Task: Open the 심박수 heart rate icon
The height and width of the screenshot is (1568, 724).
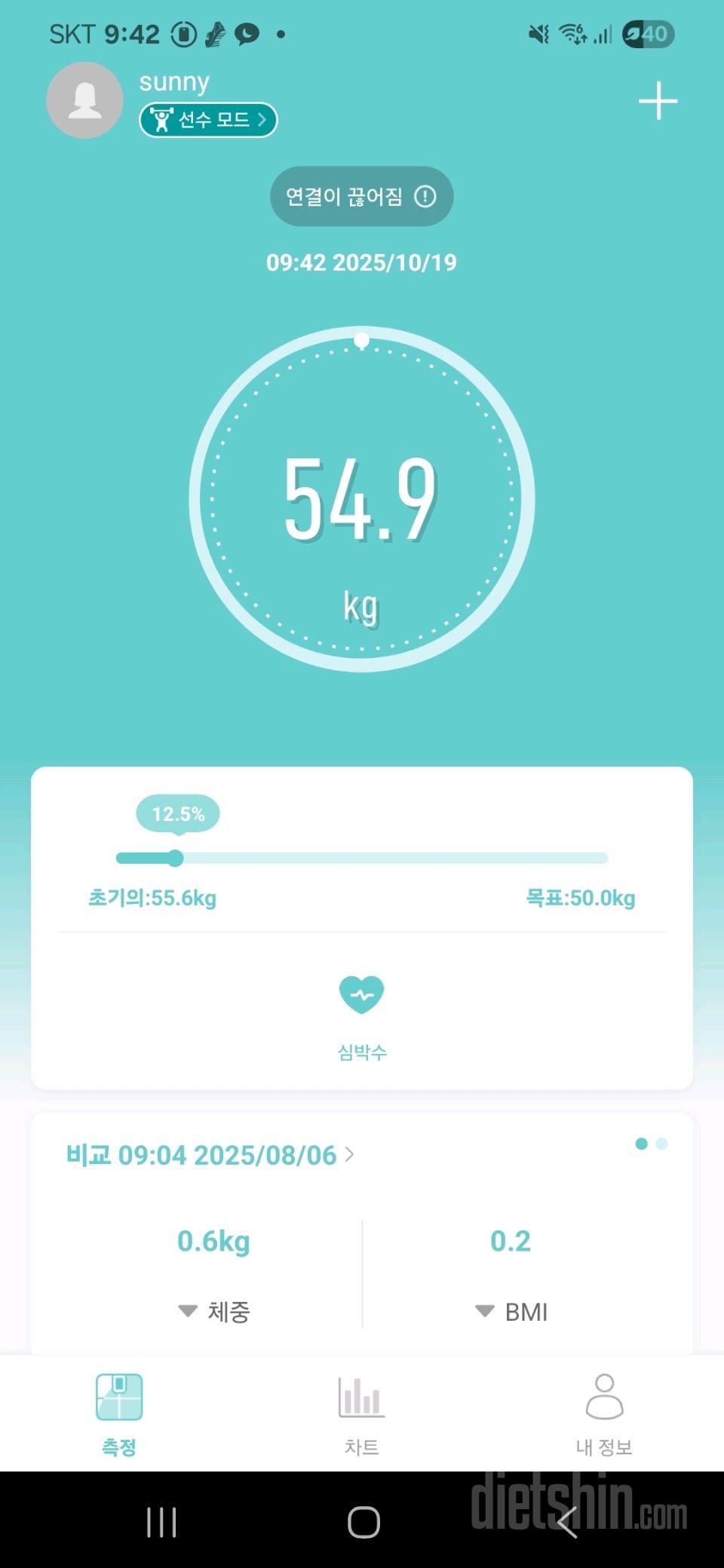Action: click(361, 995)
